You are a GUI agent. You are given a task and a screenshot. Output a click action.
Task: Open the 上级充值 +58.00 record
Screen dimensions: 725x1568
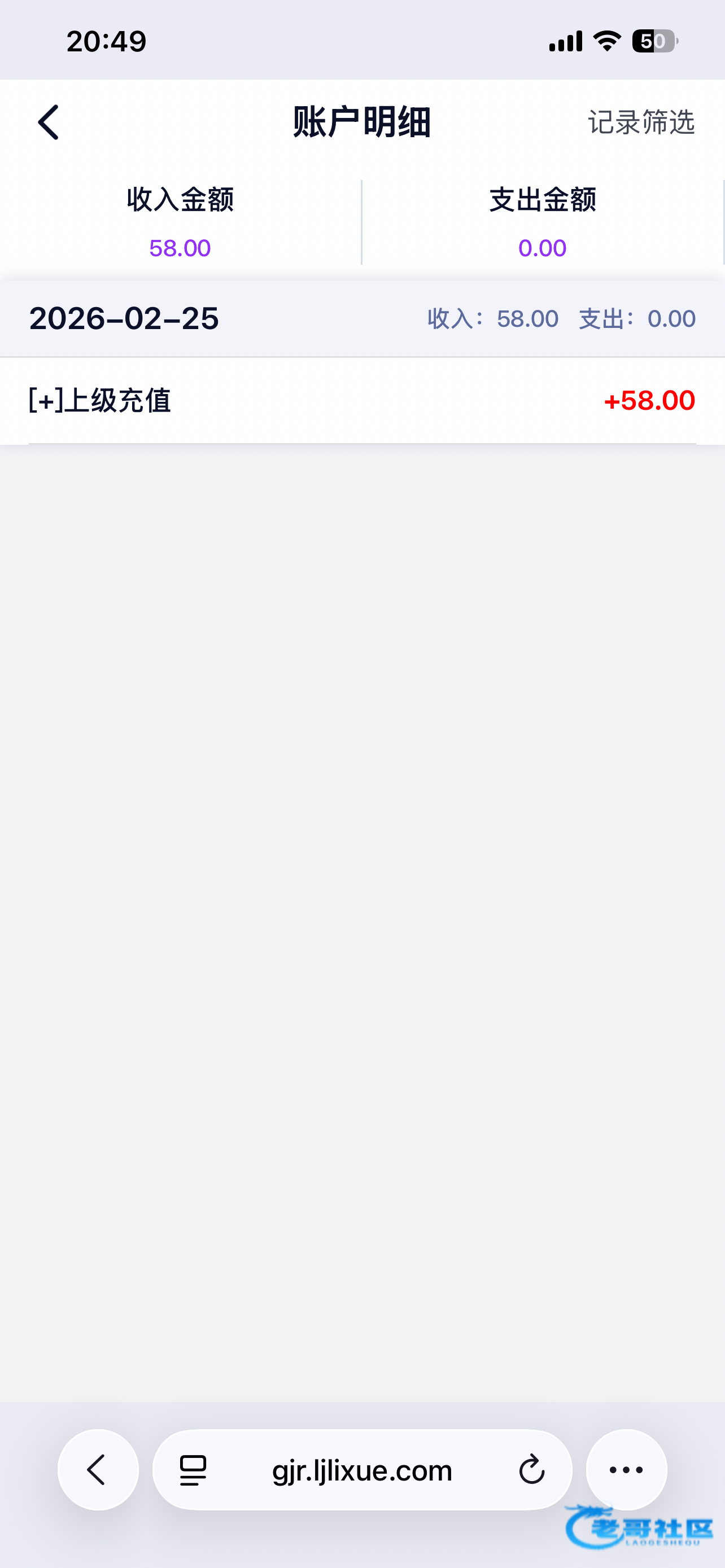pyautogui.click(x=362, y=401)
